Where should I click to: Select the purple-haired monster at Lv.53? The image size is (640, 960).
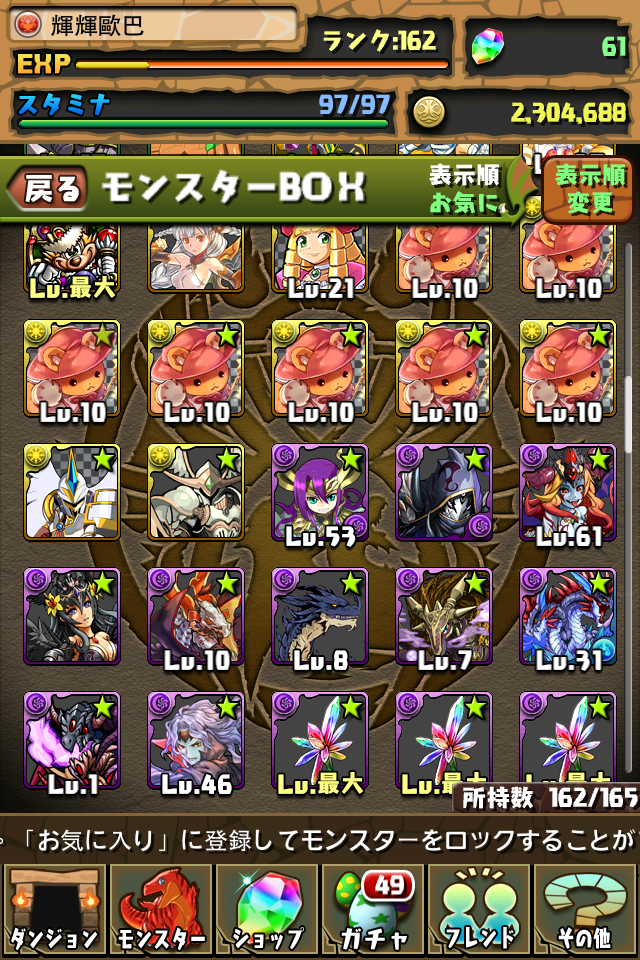tap(319, 492)
